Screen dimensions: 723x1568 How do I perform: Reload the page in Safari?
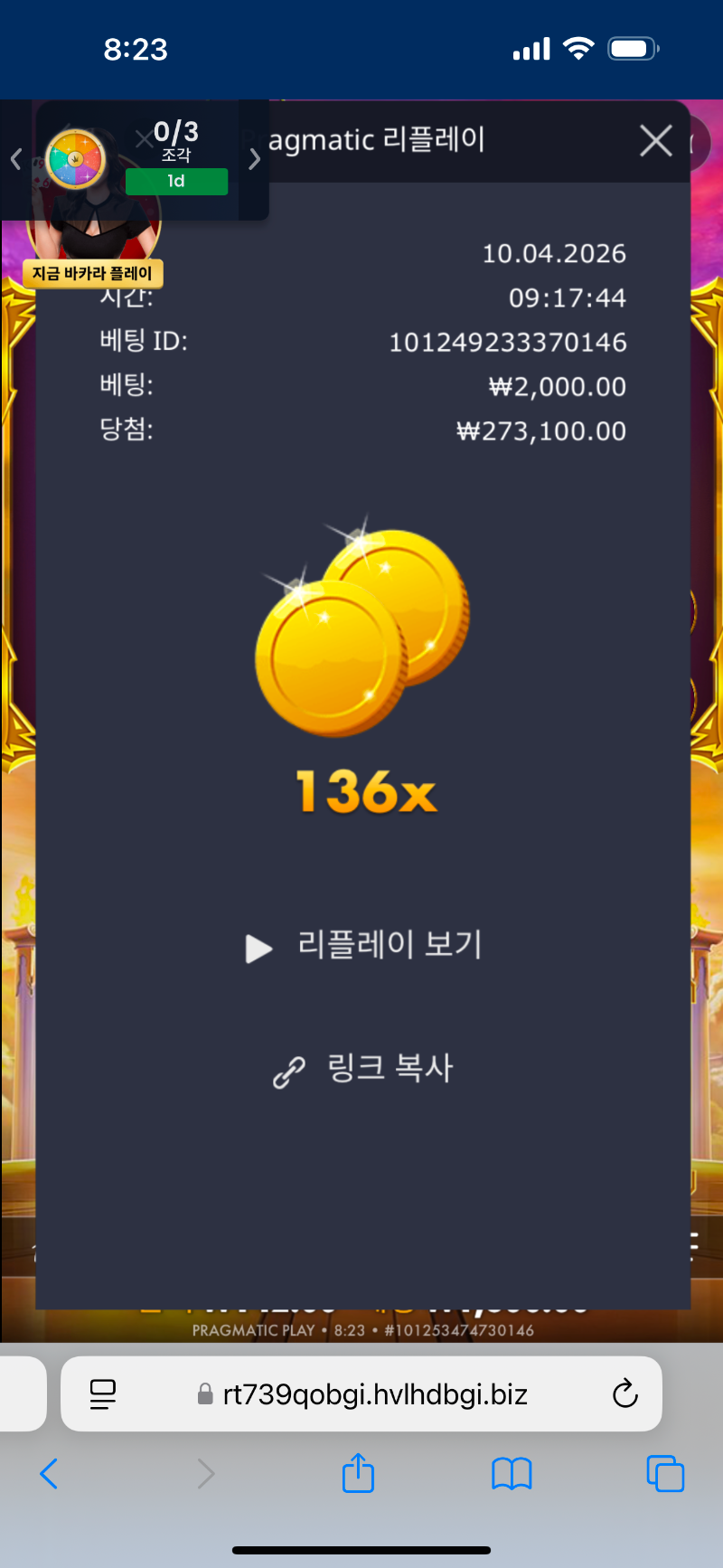(x=624, y=1393)
